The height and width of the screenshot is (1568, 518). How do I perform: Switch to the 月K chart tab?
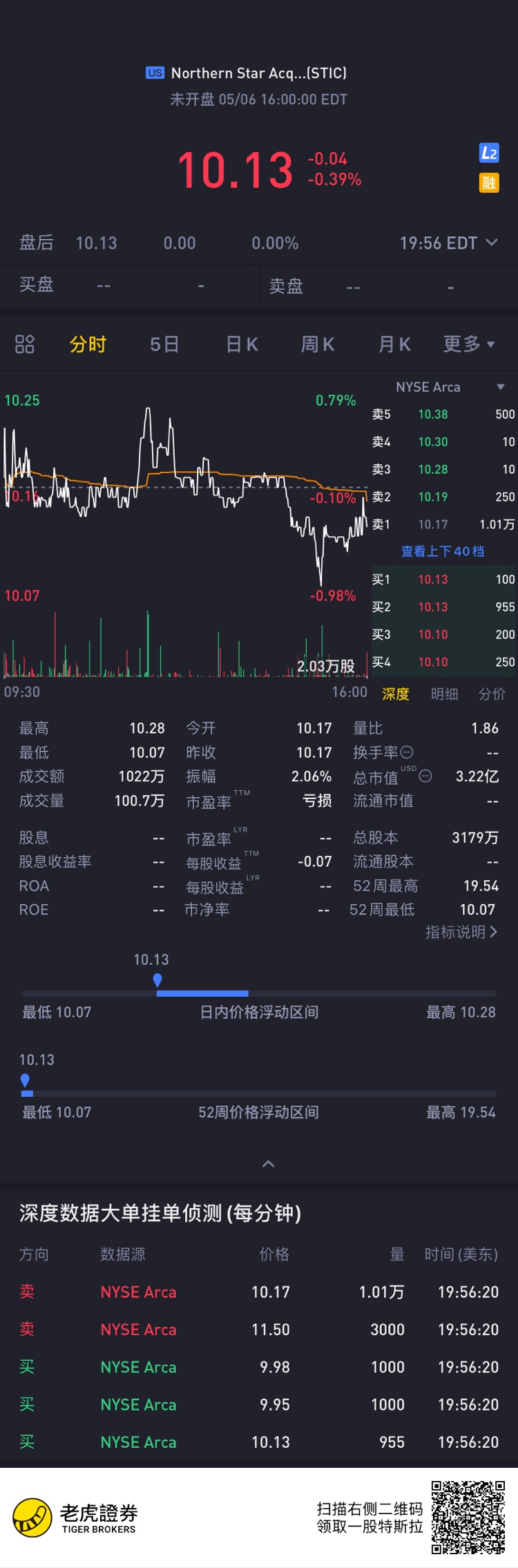click(x=394, y=344)
